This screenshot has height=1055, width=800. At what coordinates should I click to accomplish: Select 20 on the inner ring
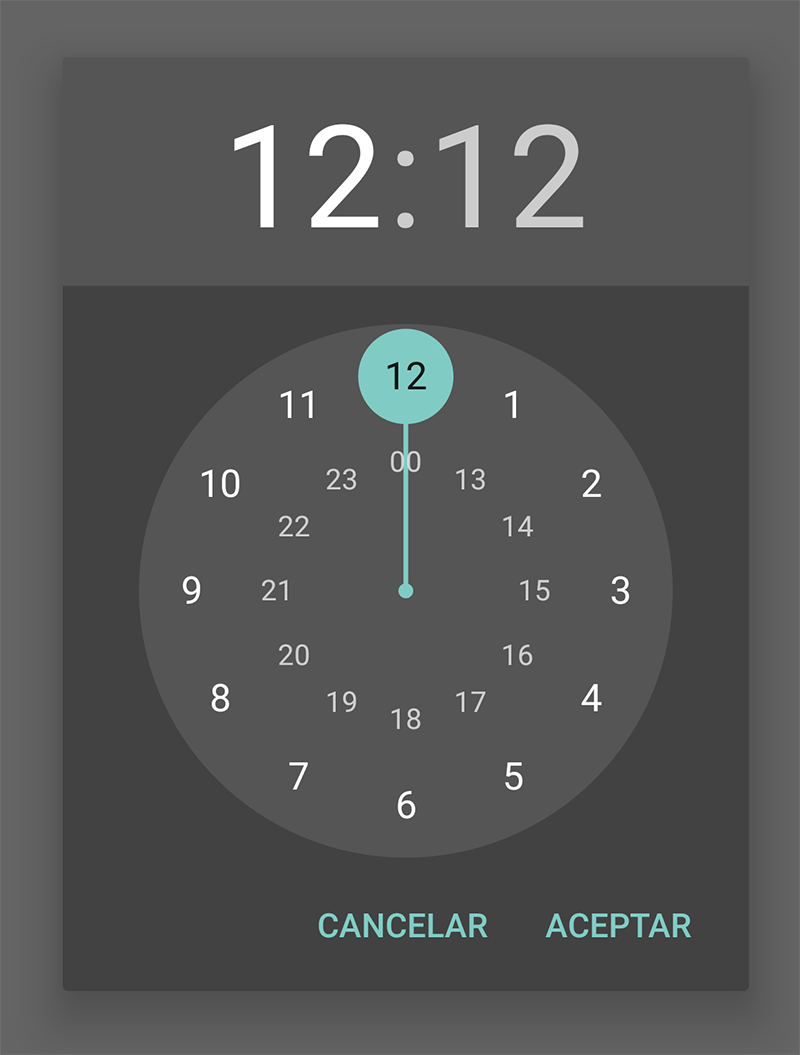click(x=294, y=655)
